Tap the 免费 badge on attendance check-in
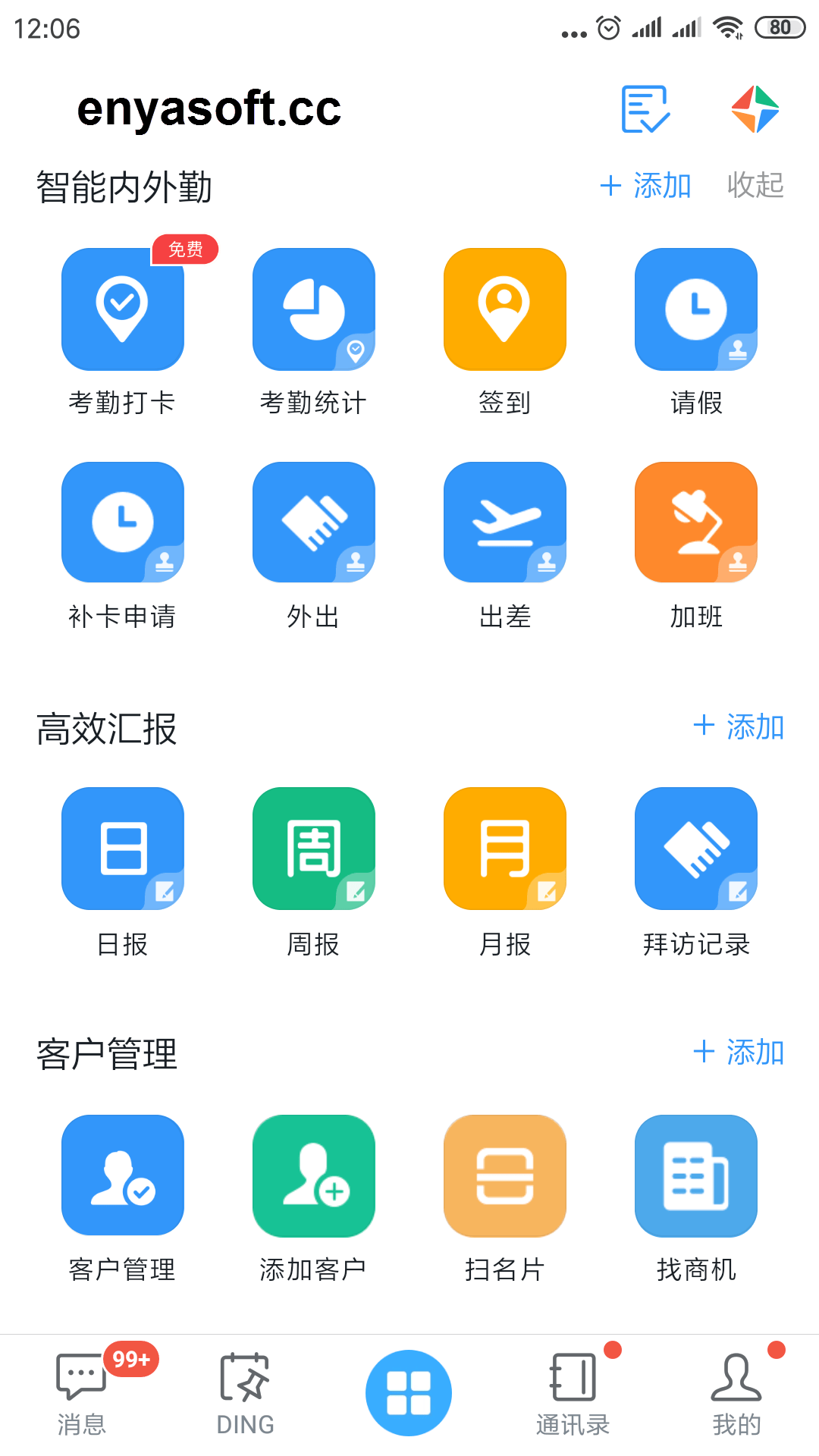The image size is (819, 1456). point(184,249)
